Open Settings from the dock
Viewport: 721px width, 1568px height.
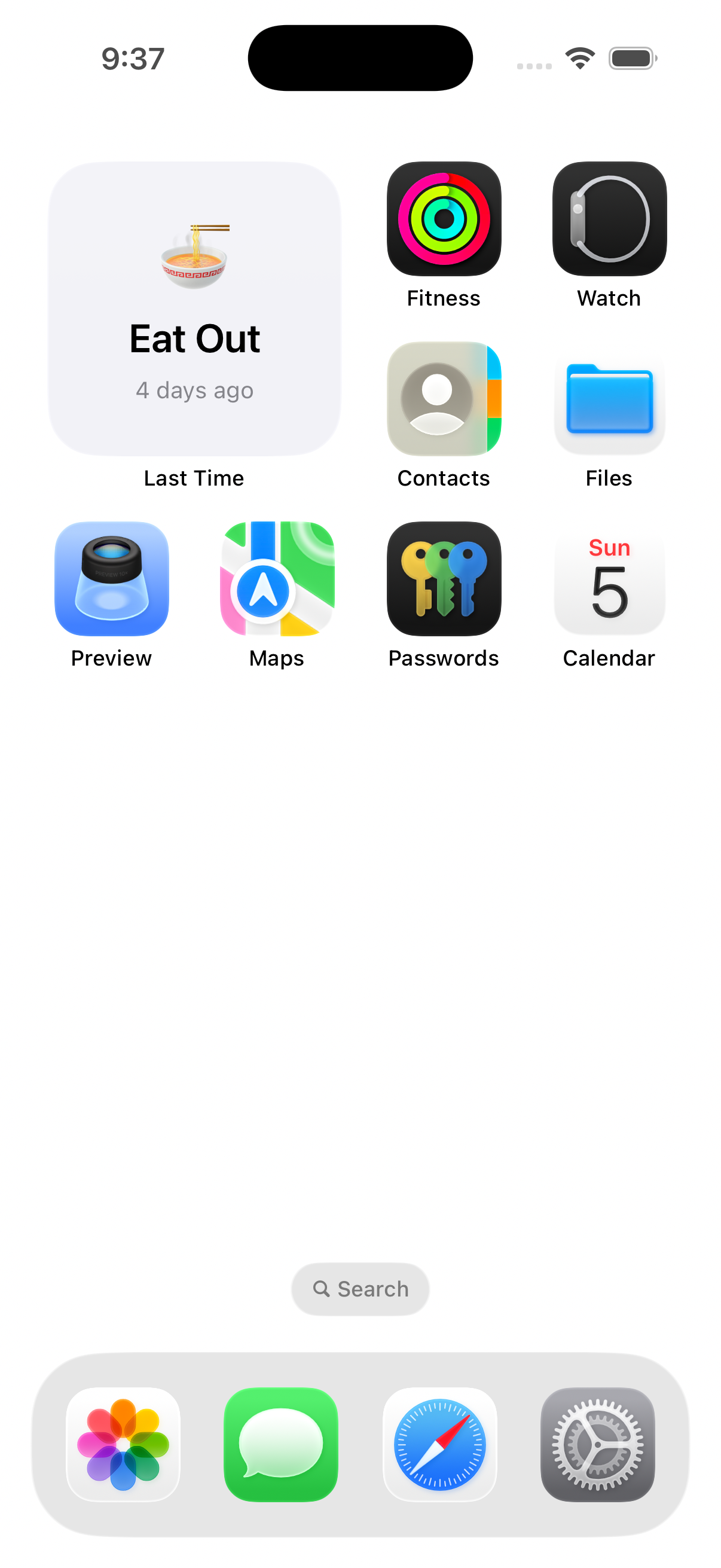click(599, 1445)
